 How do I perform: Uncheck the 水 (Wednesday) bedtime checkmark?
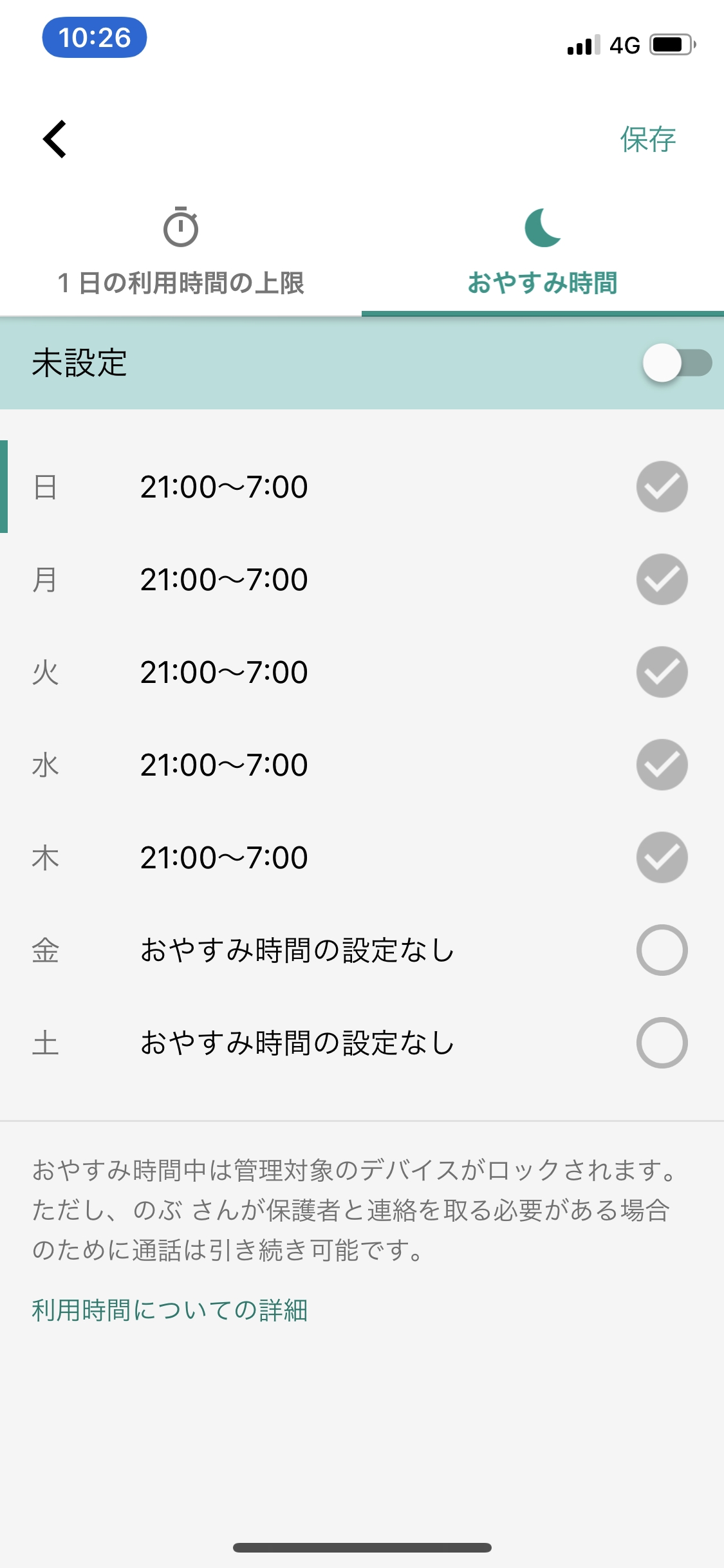(662, 765)
